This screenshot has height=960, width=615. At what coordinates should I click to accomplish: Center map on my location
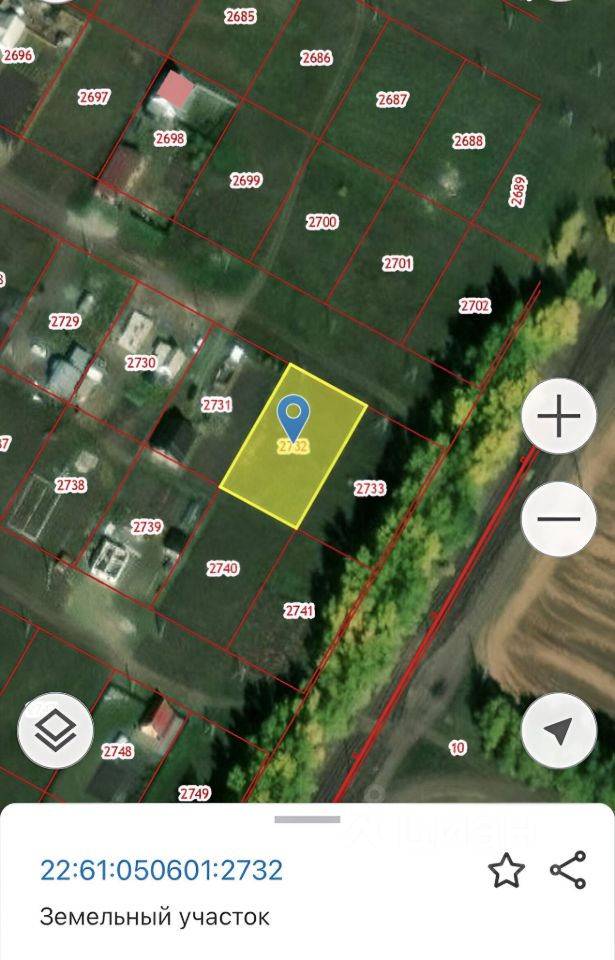[559, 731]
